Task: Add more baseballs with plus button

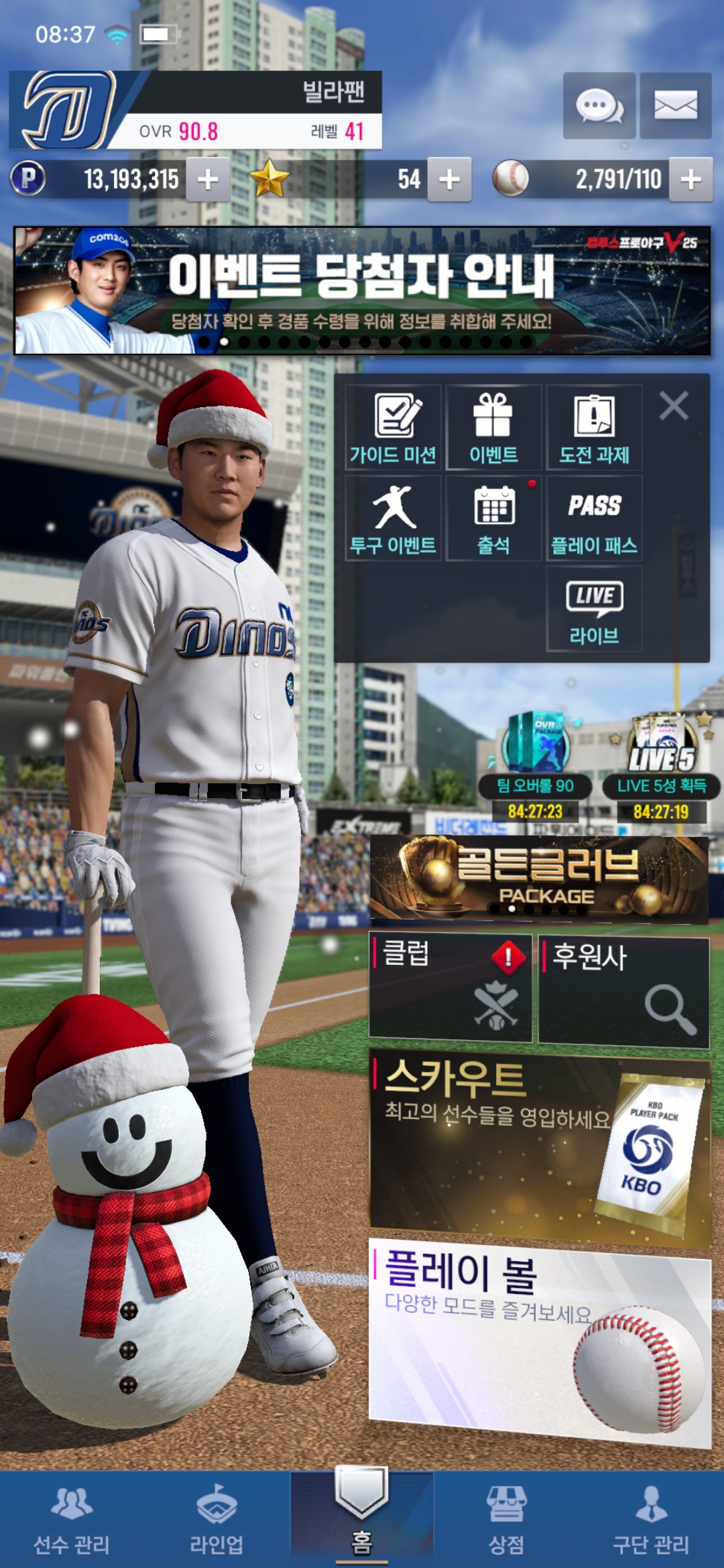Action: [x=690, y=179]
